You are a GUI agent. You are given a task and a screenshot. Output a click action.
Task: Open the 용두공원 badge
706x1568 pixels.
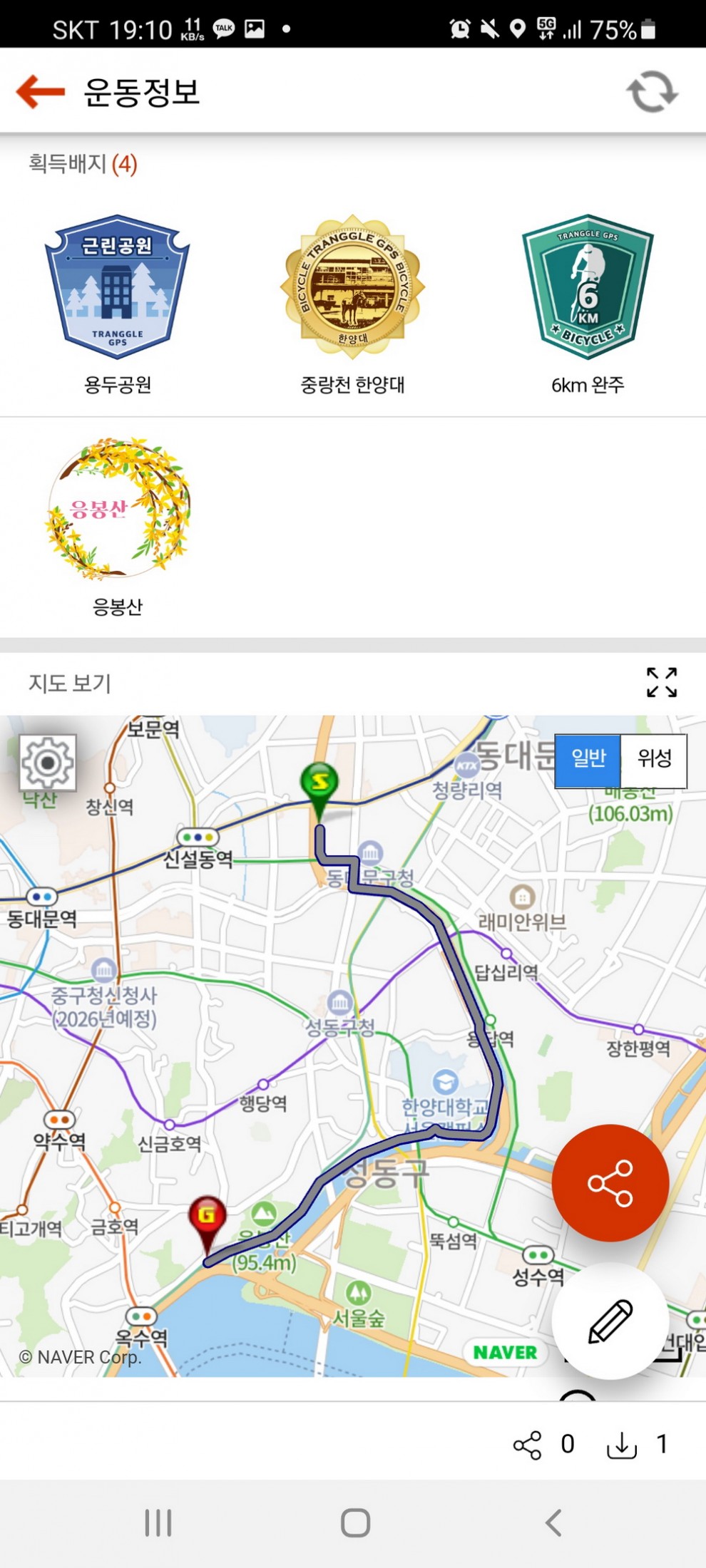coord(118,288)
